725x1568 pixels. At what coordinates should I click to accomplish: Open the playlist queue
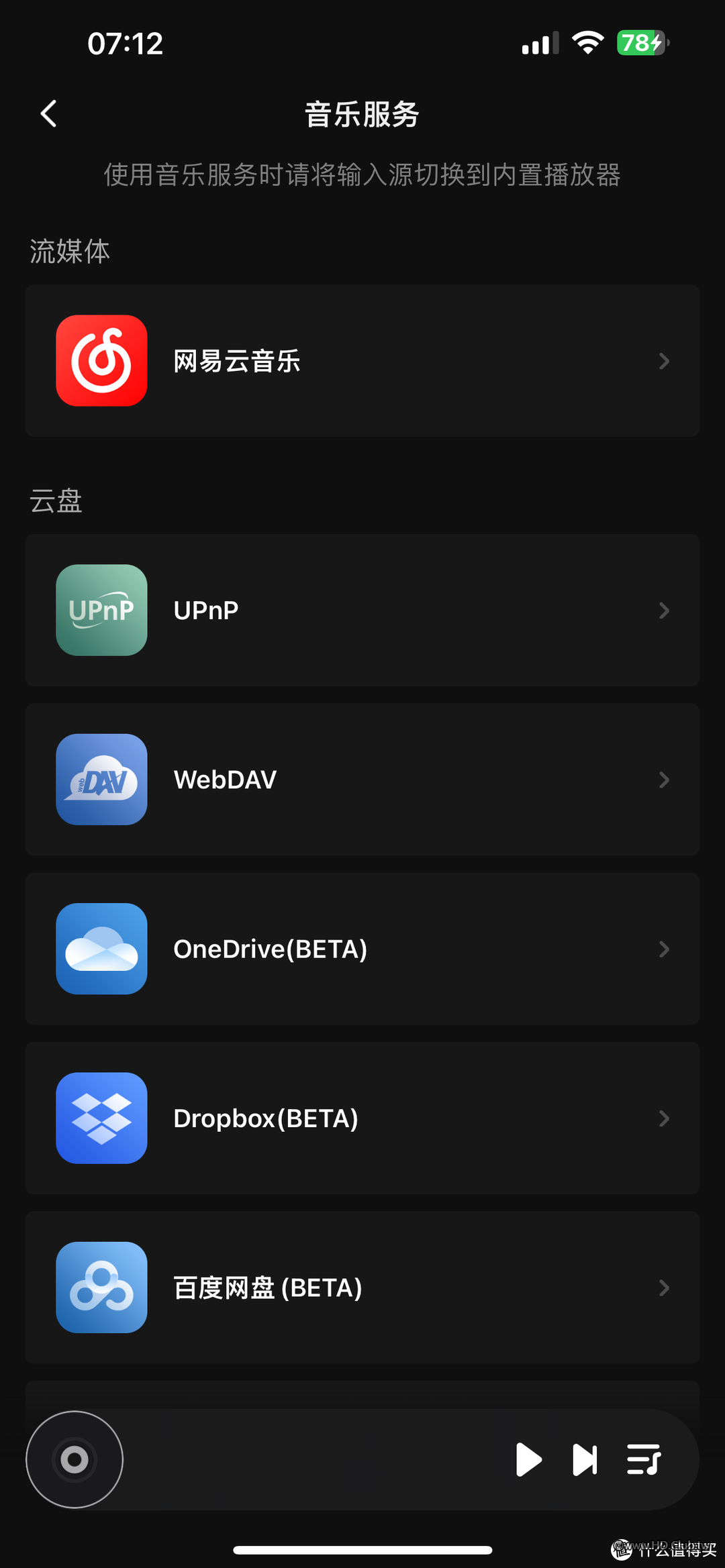[644, 1460]
